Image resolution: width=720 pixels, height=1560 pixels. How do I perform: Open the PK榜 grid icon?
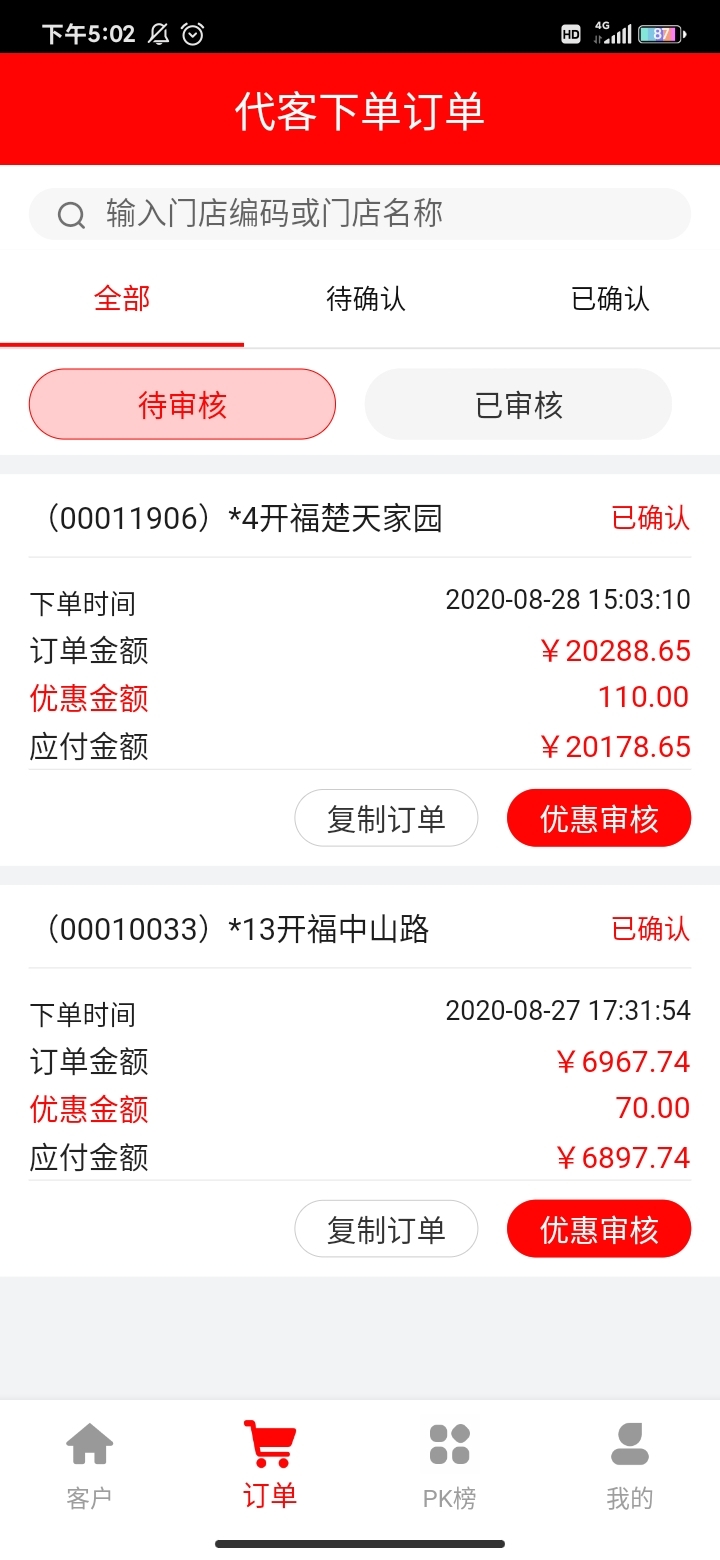[449, 1440]
